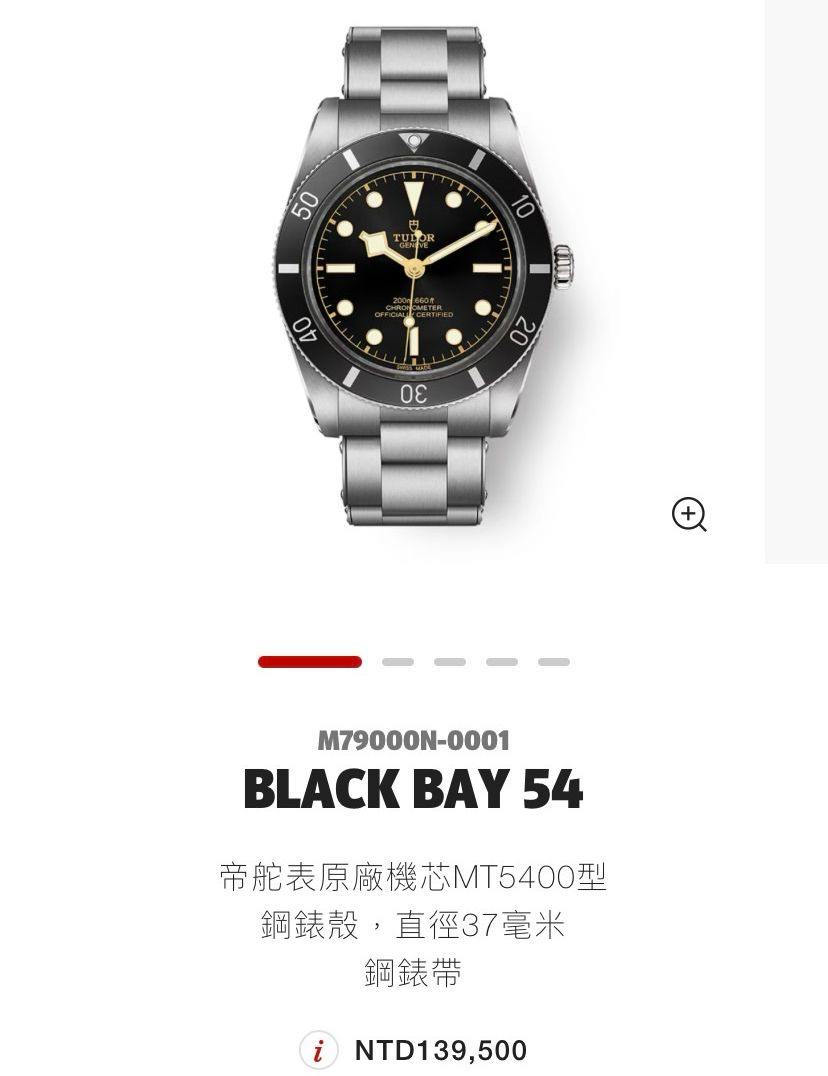Open the Black Bay 54 watch image
828x1076 pixels.
pos(419,277)
